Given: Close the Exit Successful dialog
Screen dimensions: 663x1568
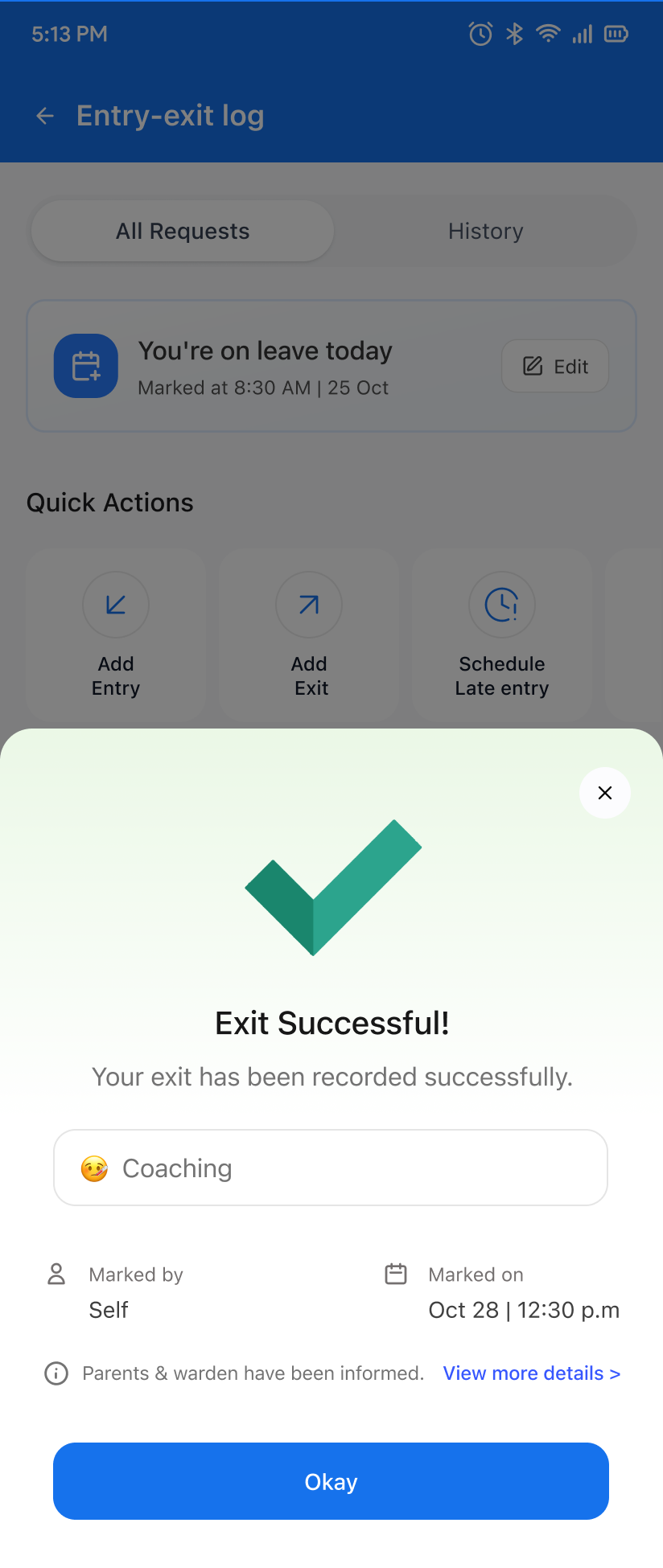Looking at the screenshot, I should 604,793.
